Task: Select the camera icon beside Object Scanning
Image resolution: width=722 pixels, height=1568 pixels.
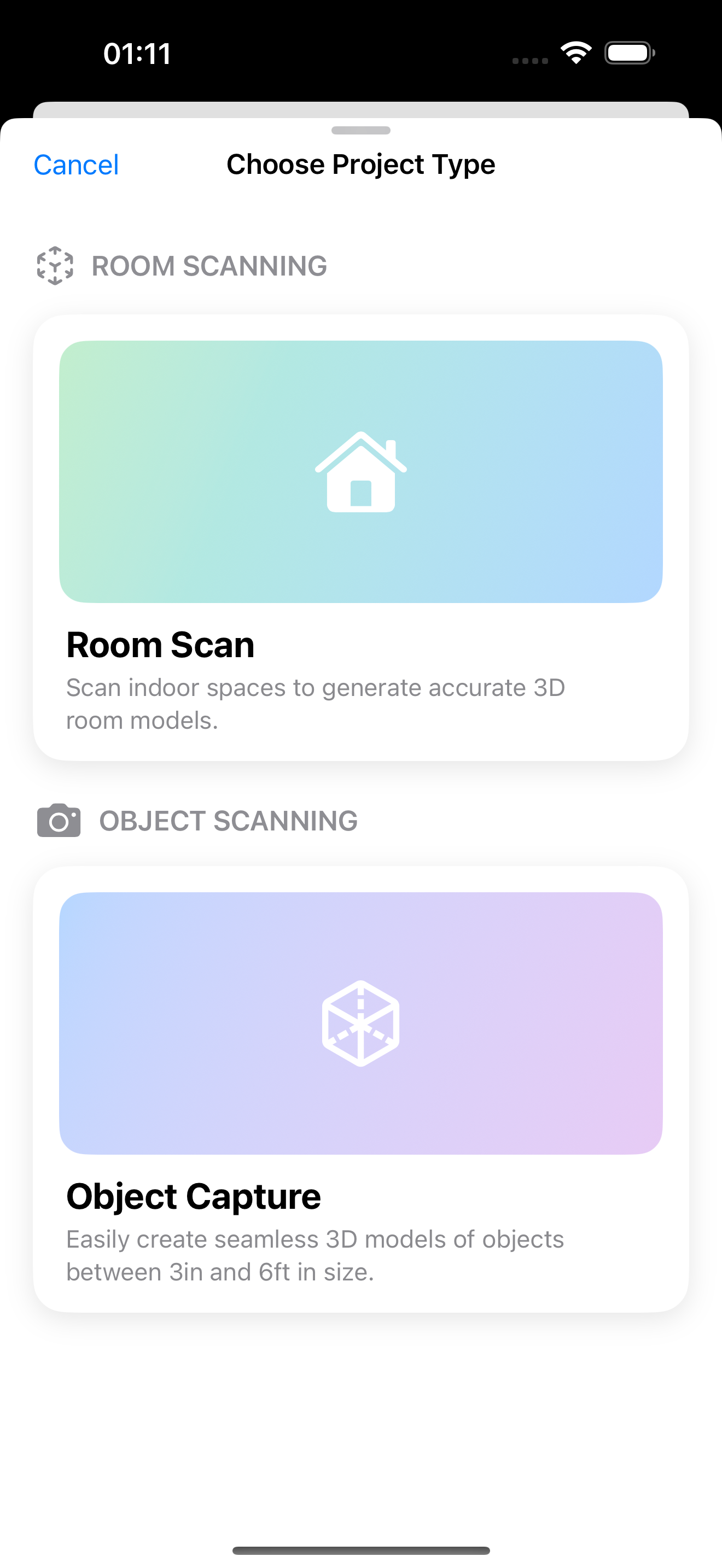Action: tap(58, 820)
